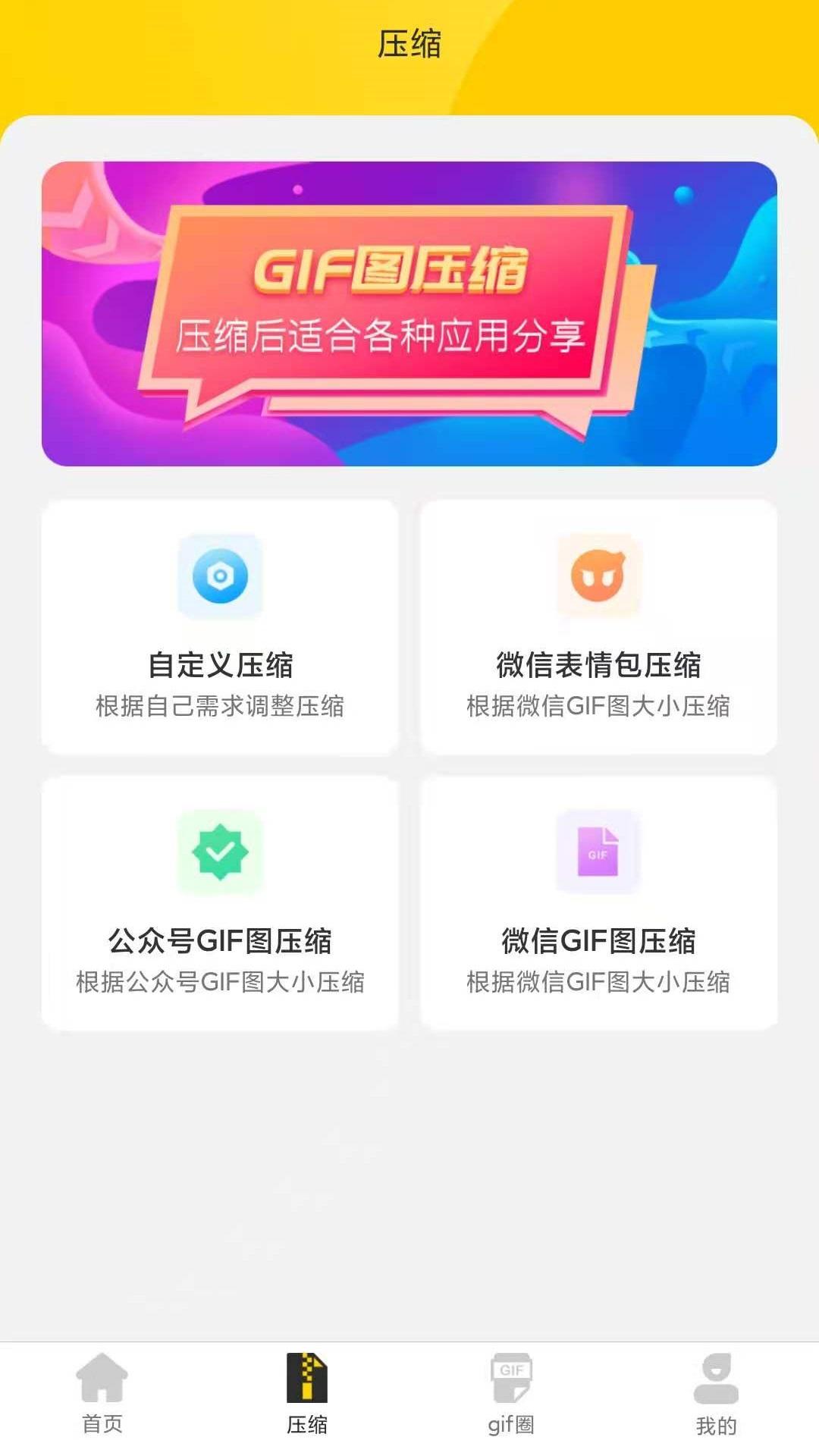Click text 根据微信GIF图大小压缩
The width and height of the screenshot is (819, 1456).
click(598, 704)
